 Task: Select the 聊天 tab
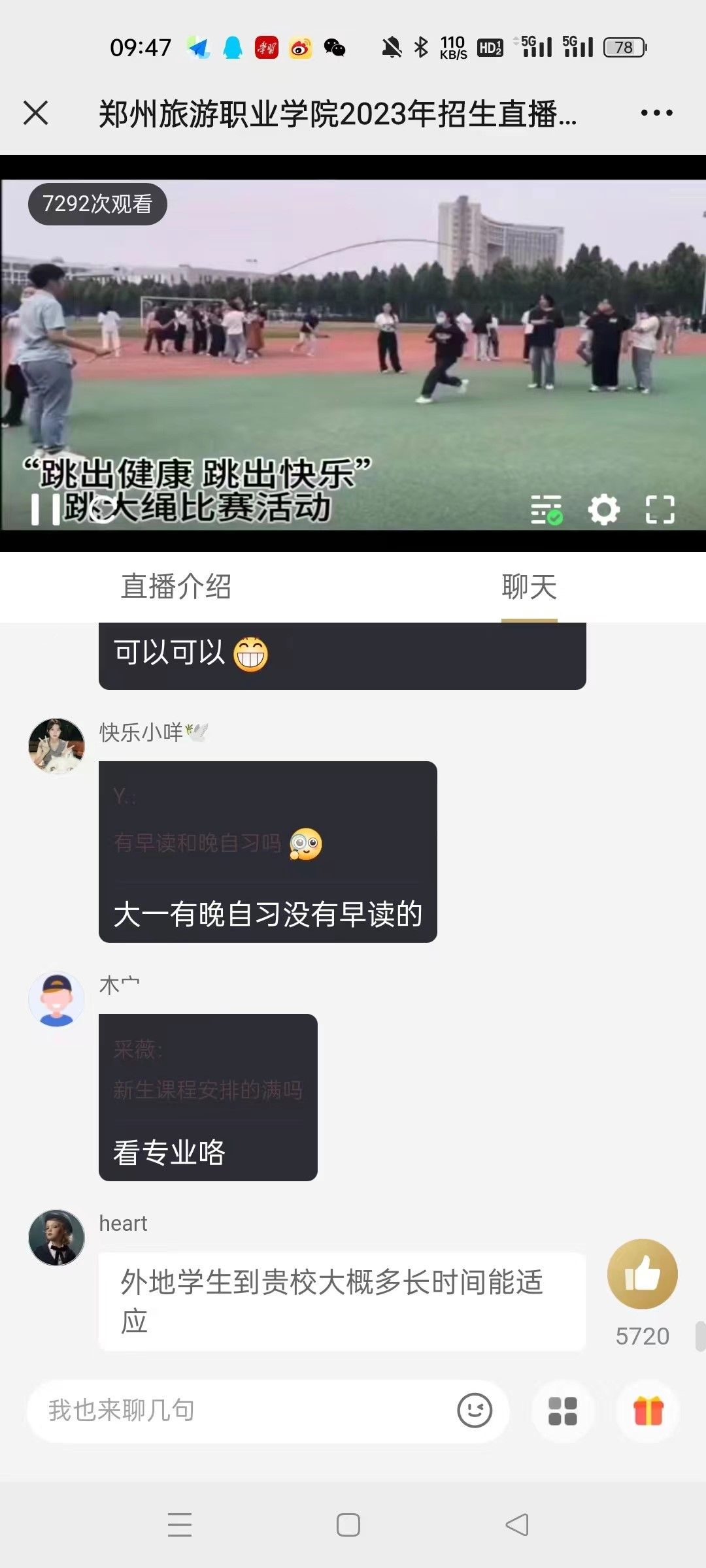529,586
